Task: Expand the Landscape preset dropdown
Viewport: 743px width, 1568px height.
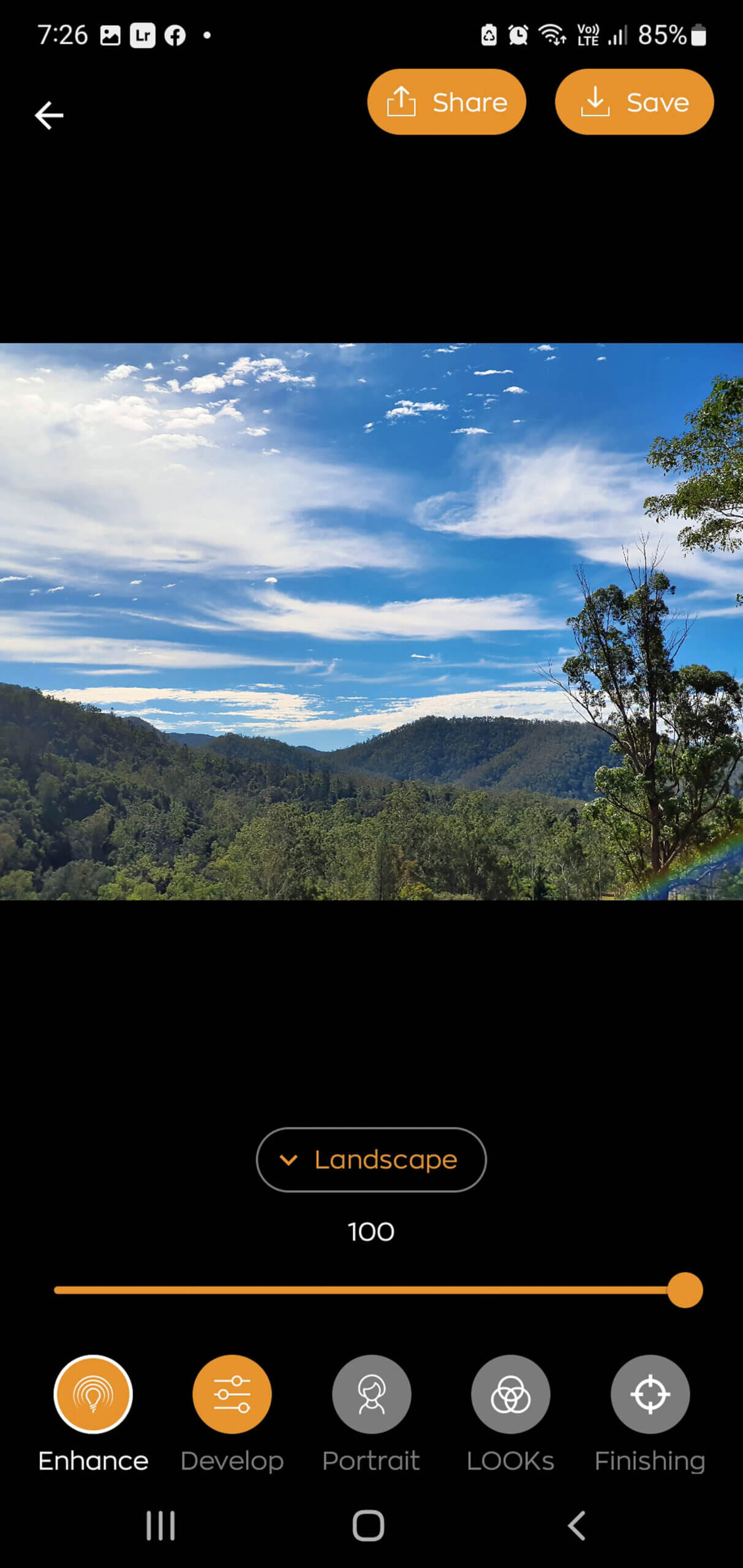Action: coord(371,1159)
